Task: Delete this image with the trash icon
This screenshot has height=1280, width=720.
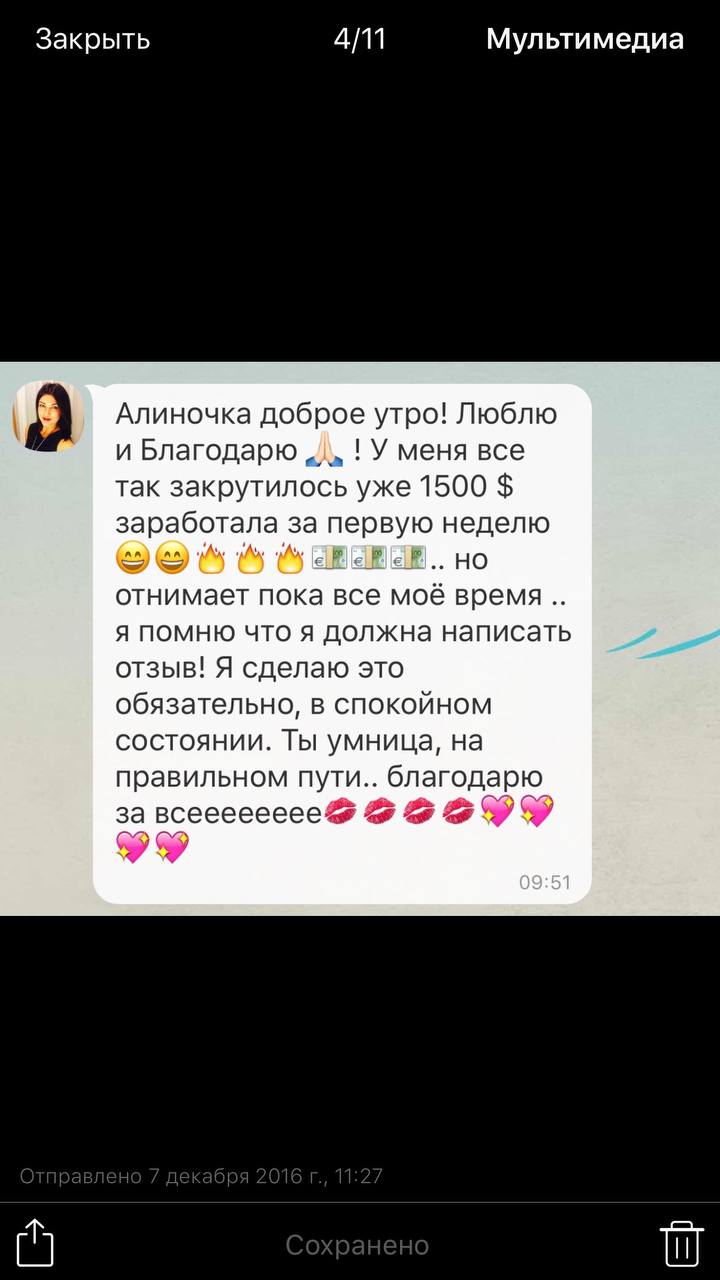Action: coord(682,1243)
